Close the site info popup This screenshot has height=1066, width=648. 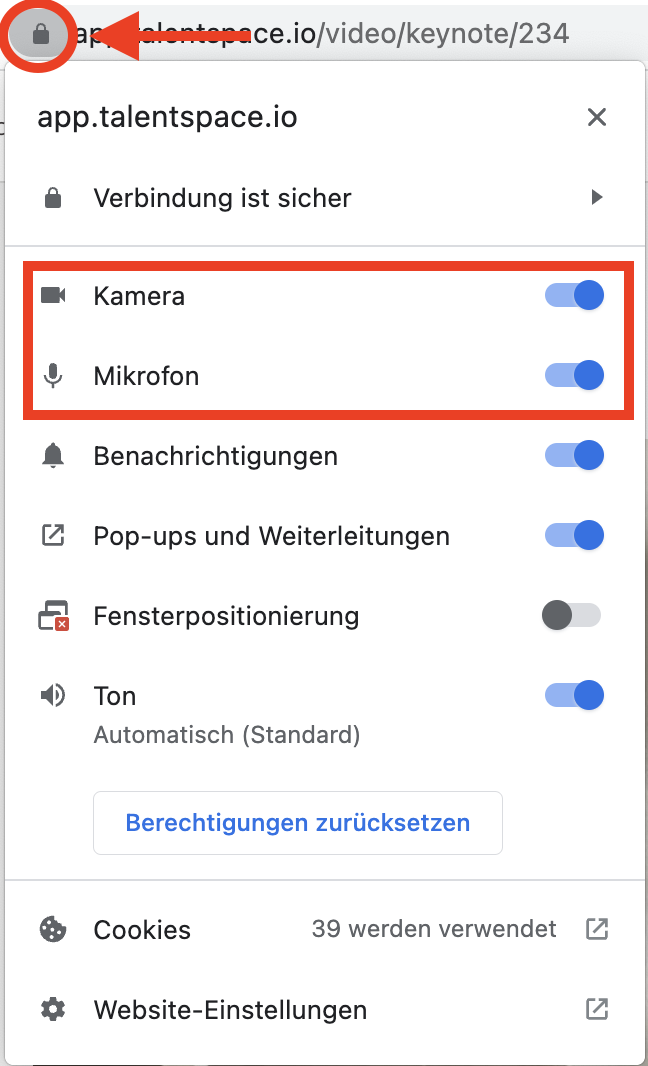click(x=596, y=117)
